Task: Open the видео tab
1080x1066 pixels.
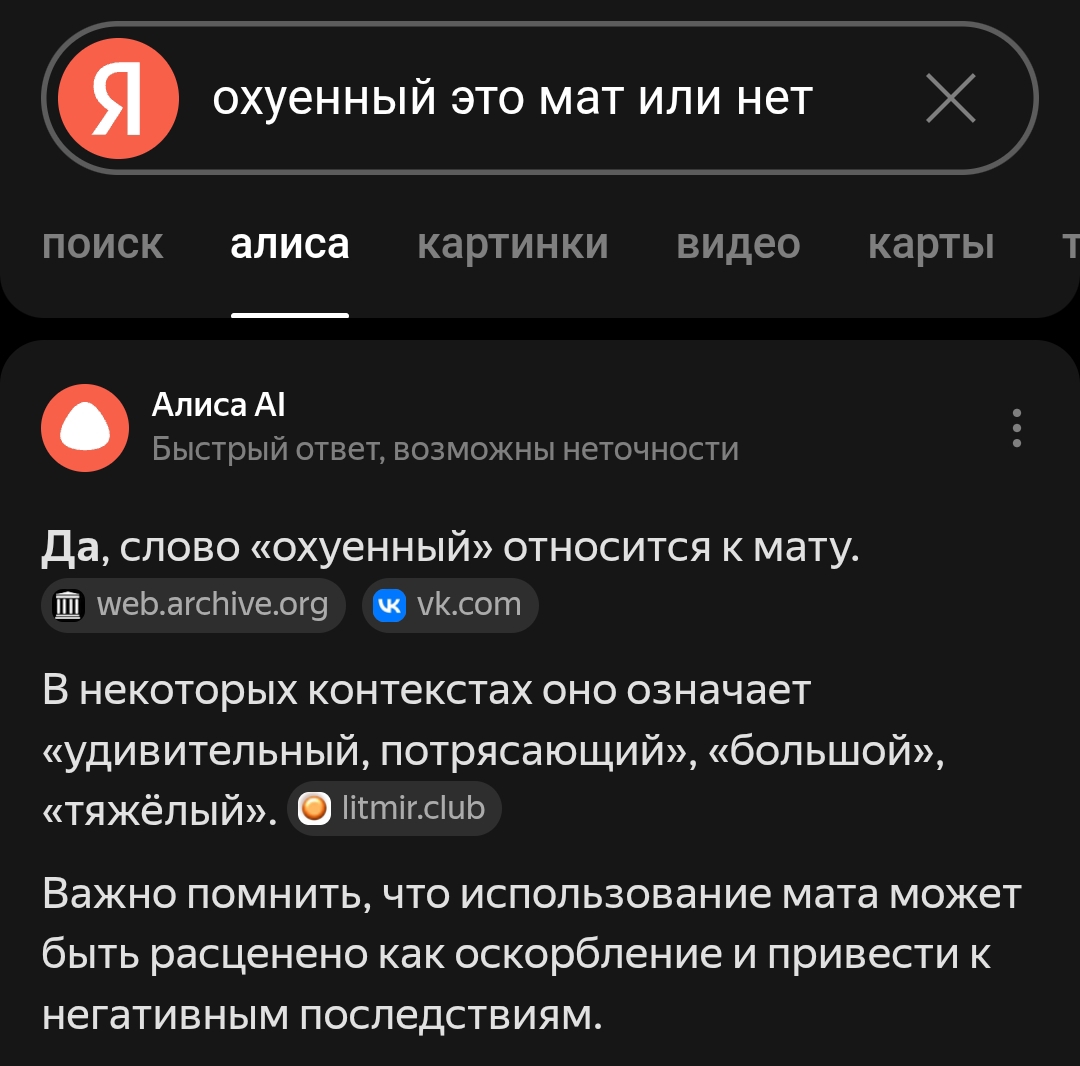Action: [x=738, y=244]
